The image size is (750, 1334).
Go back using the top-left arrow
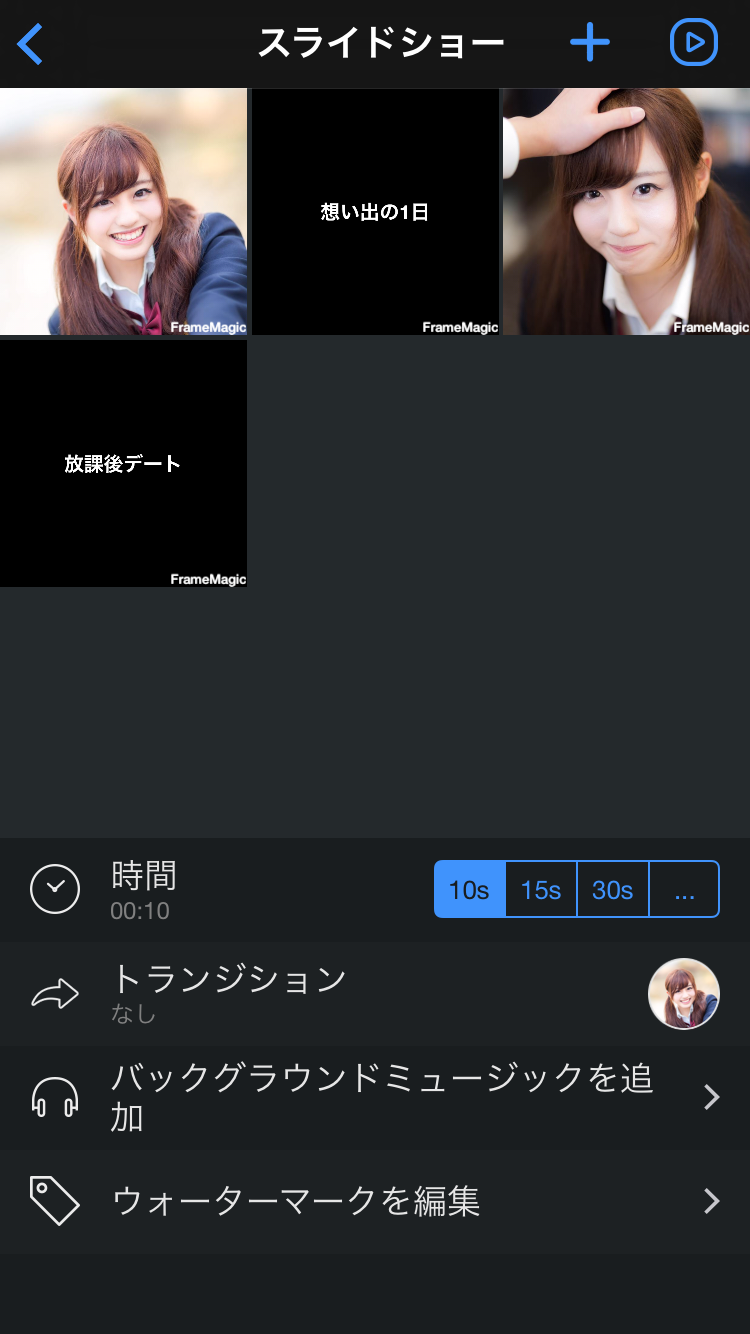click(31, 44)
